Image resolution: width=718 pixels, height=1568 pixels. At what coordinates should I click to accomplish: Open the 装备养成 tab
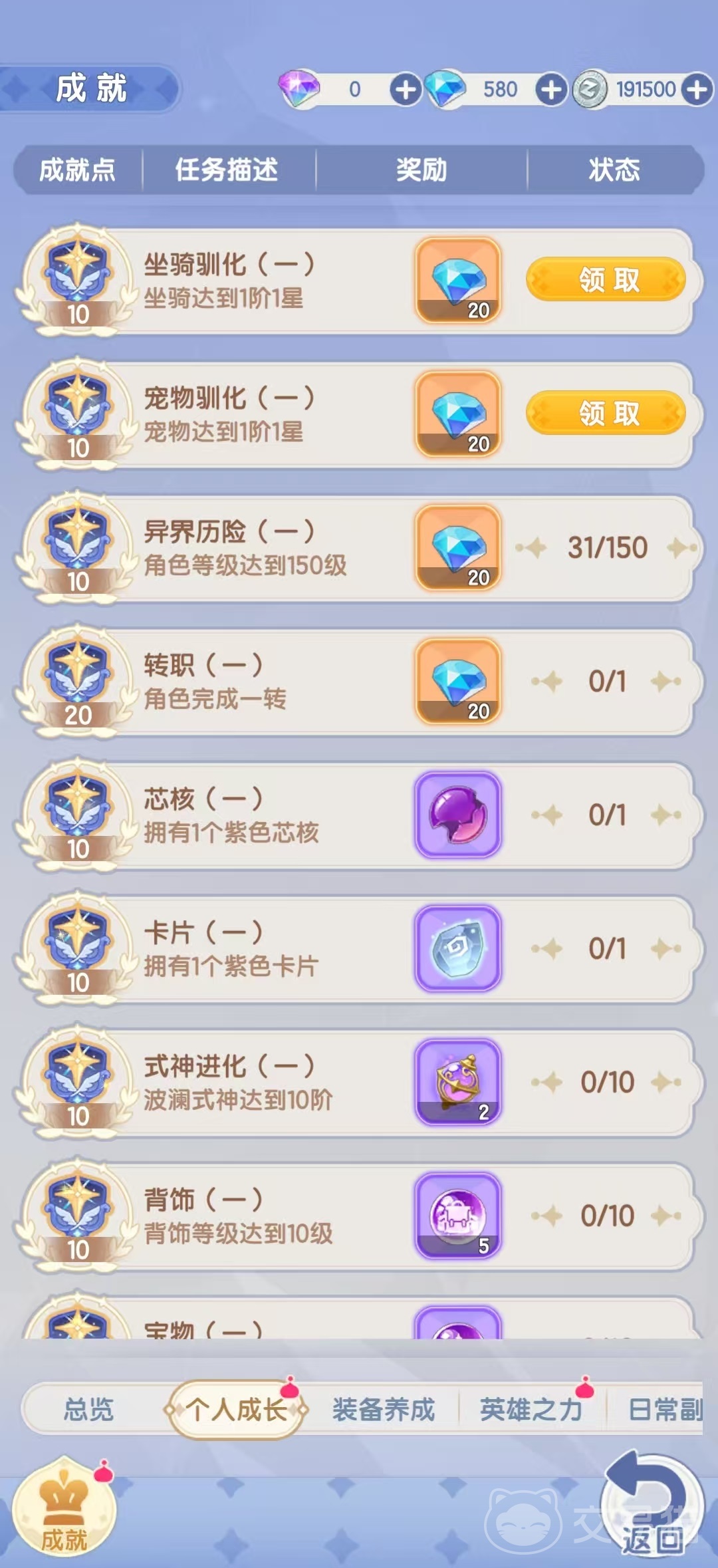[x=384, y=1409]
